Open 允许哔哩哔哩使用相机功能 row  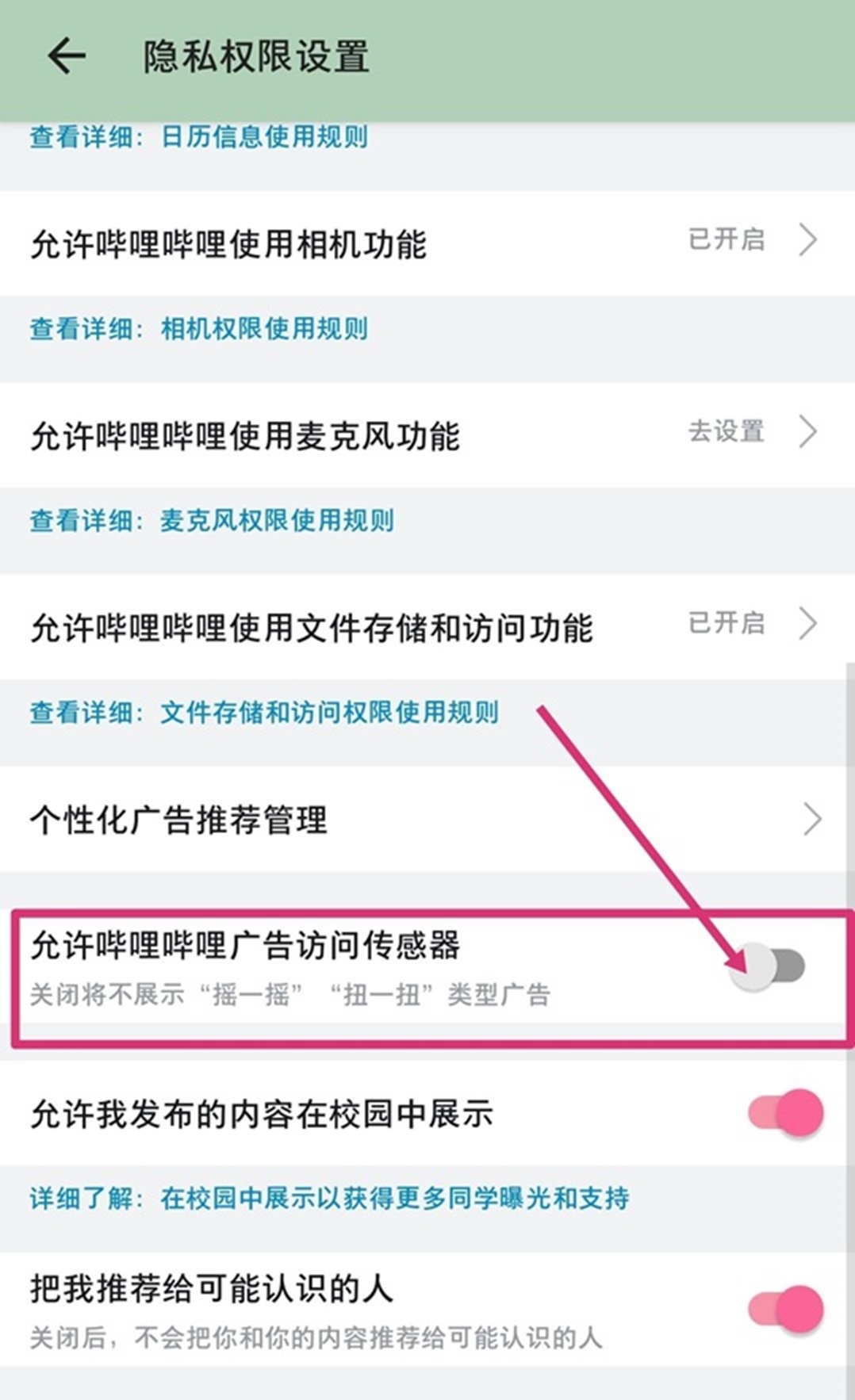(427, 243)
